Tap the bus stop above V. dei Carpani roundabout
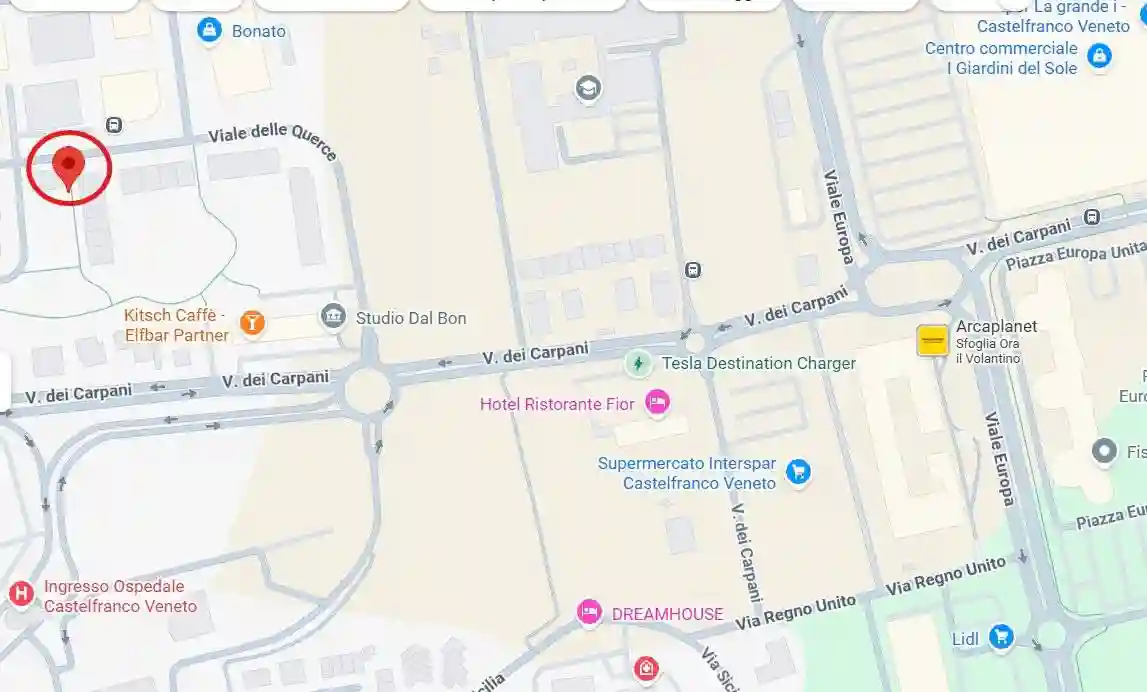 (x=692, y=270)
